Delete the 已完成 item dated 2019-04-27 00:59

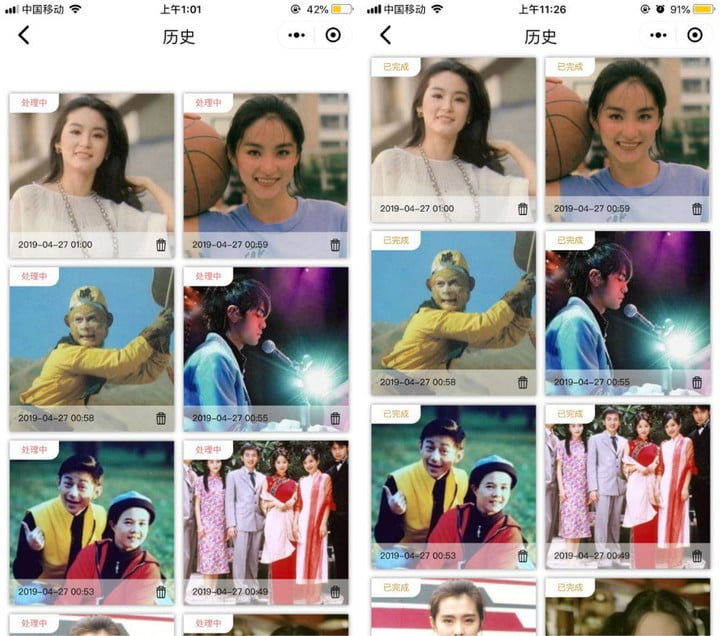697,209
